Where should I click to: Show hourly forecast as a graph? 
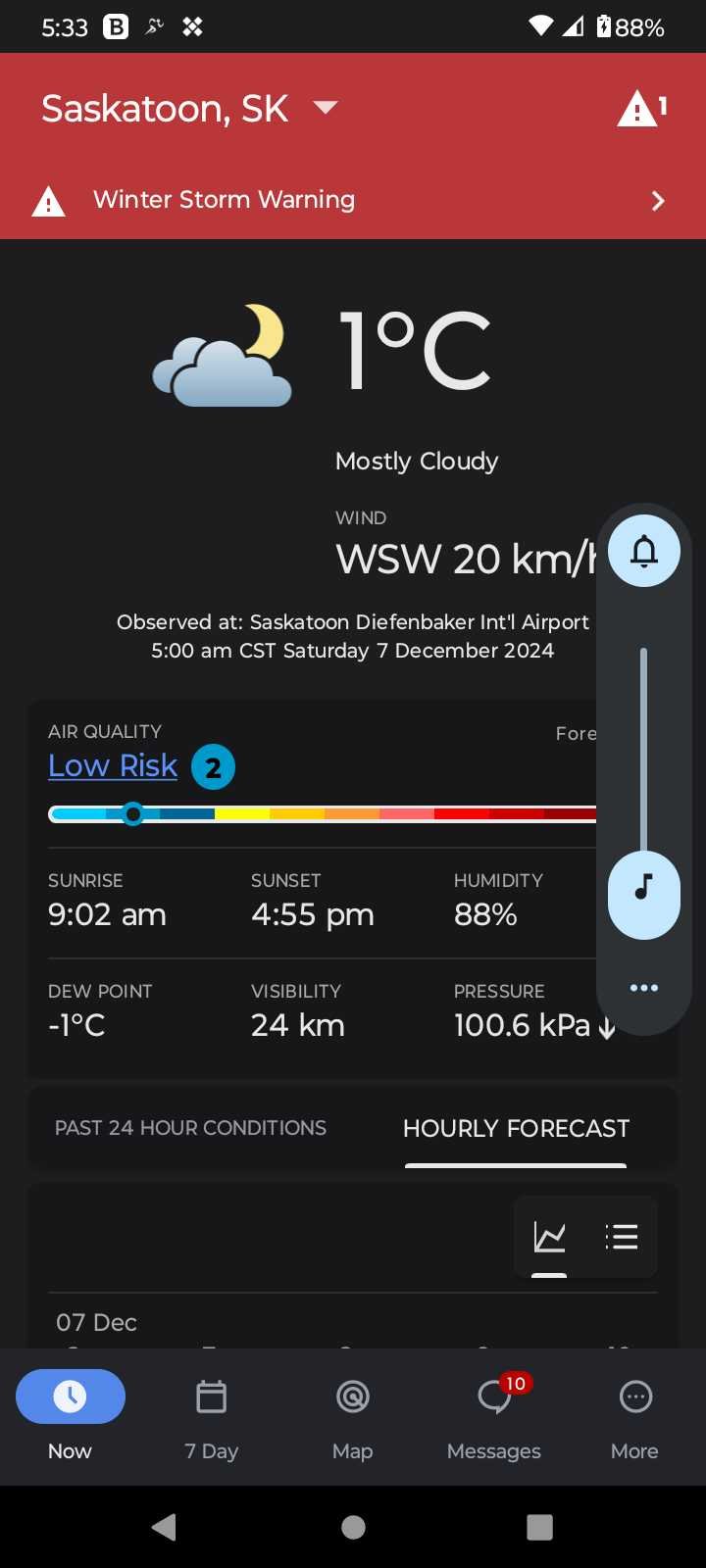[x=549, y=1237]
